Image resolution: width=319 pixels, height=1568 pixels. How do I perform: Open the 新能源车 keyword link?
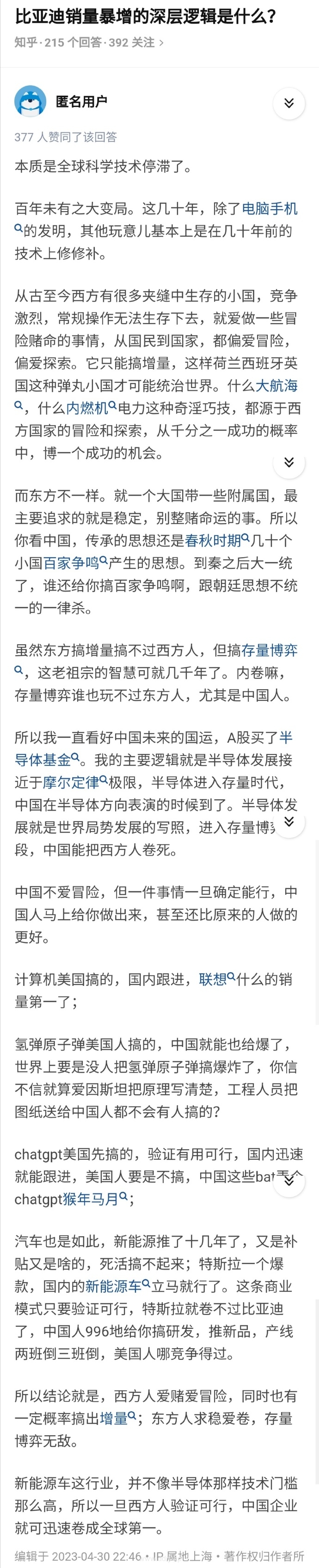click(114, 1287)
